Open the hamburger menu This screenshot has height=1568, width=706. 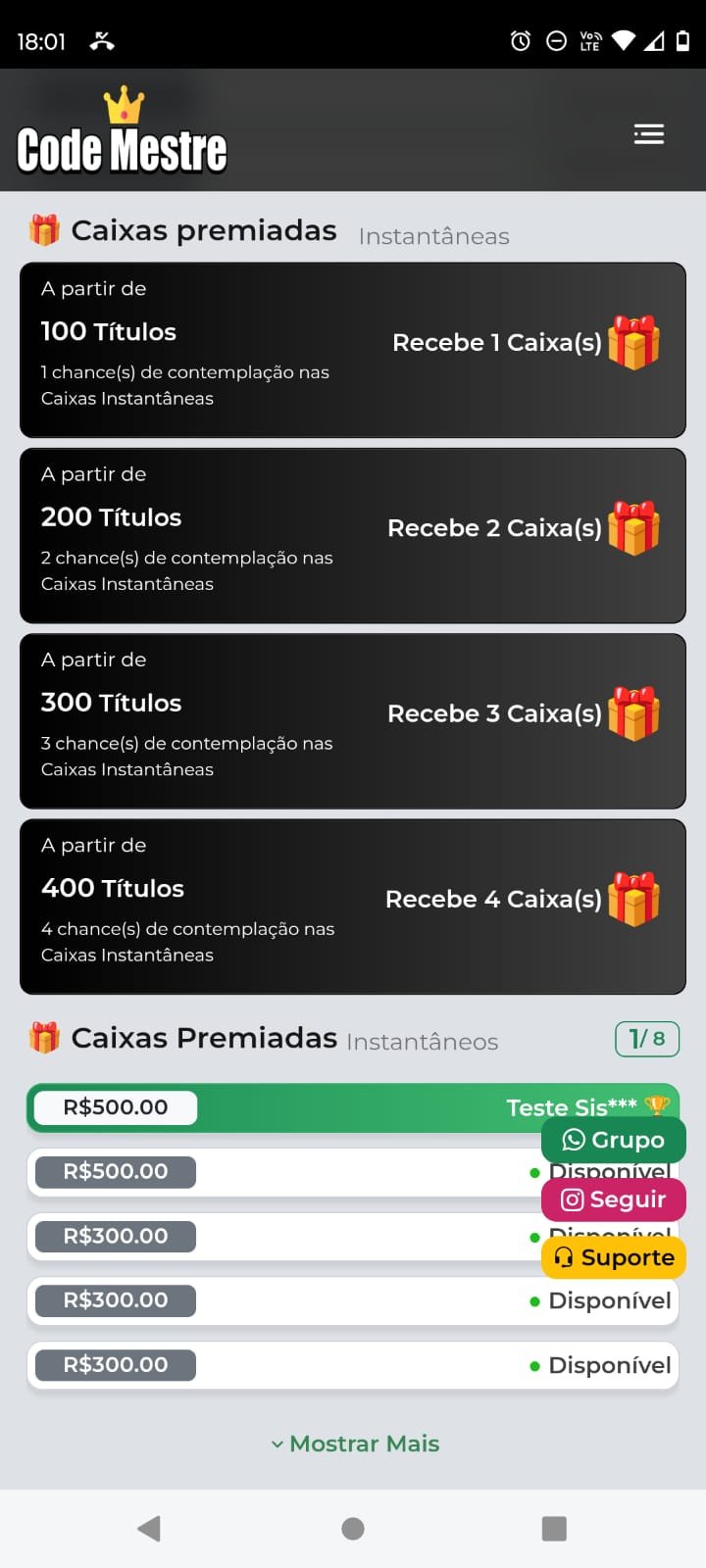click(x=648, y=134)
